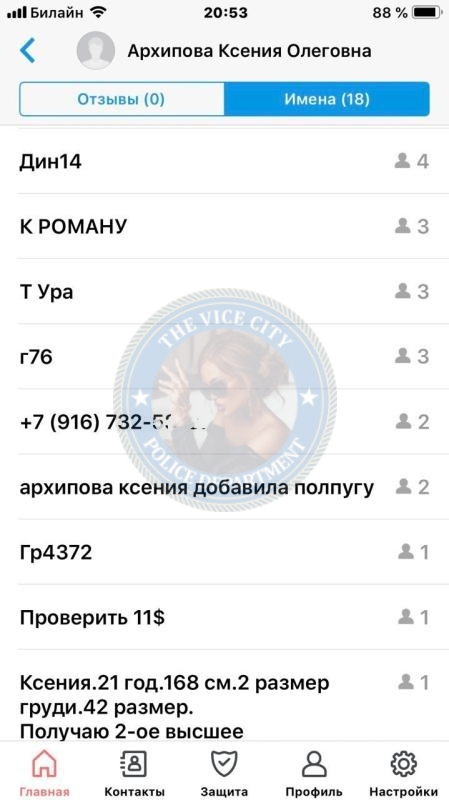Go back using the blue arrow
Screen dimensions: 449x800
point(28,51)
